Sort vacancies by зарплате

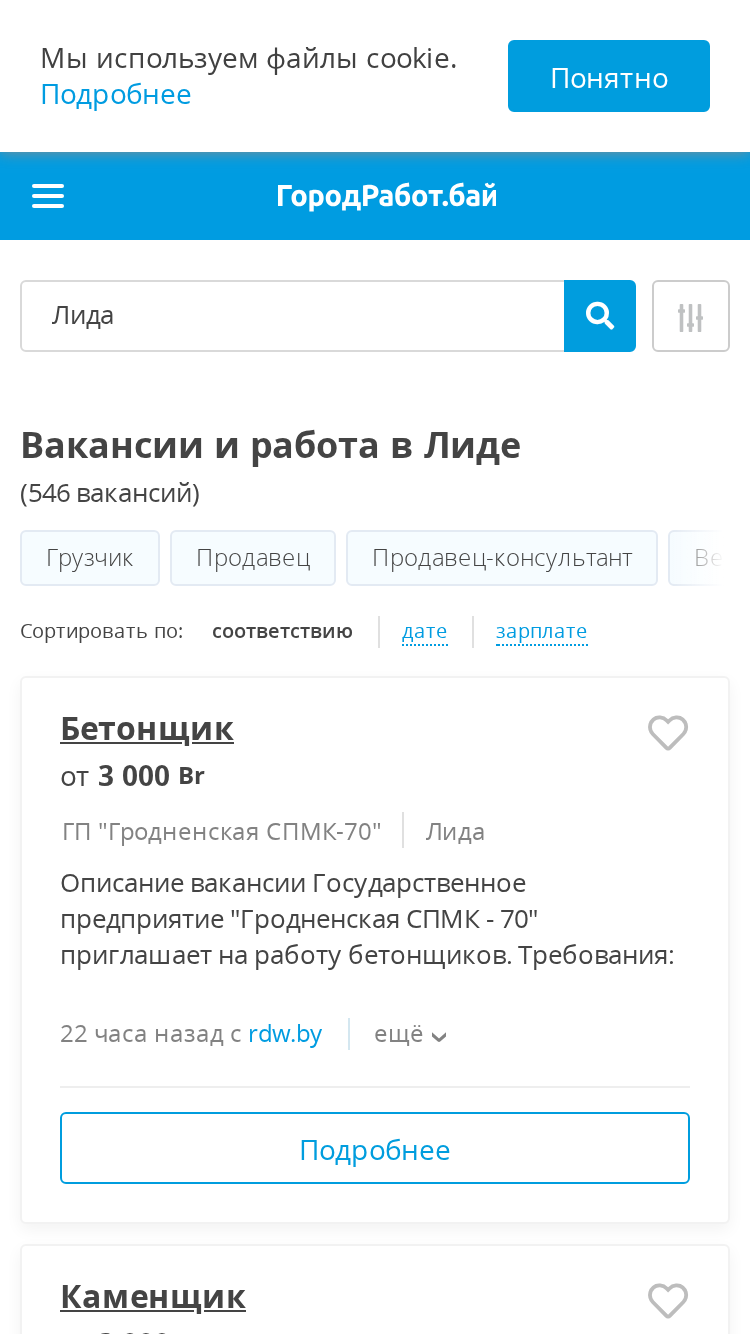click(x=542, y=631)
